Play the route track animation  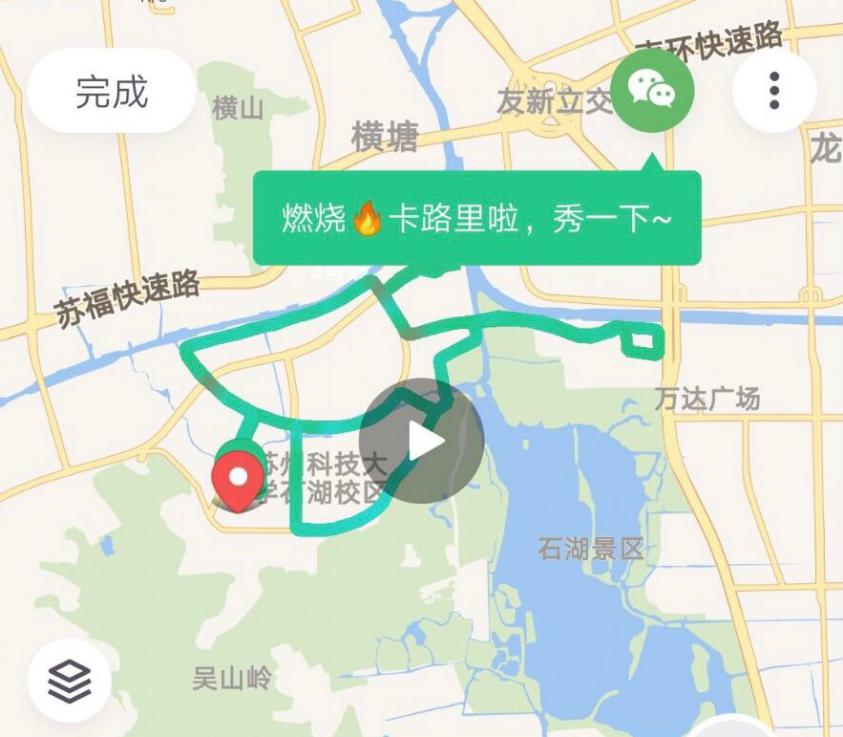point(422,441)
